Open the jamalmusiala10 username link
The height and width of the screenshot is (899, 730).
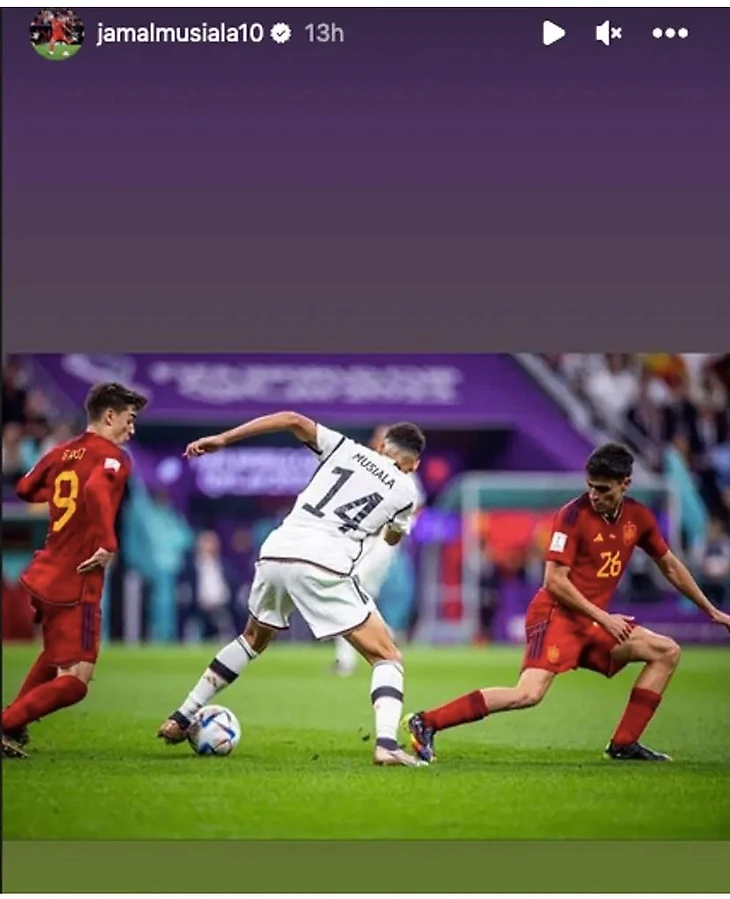coord(179,33)
